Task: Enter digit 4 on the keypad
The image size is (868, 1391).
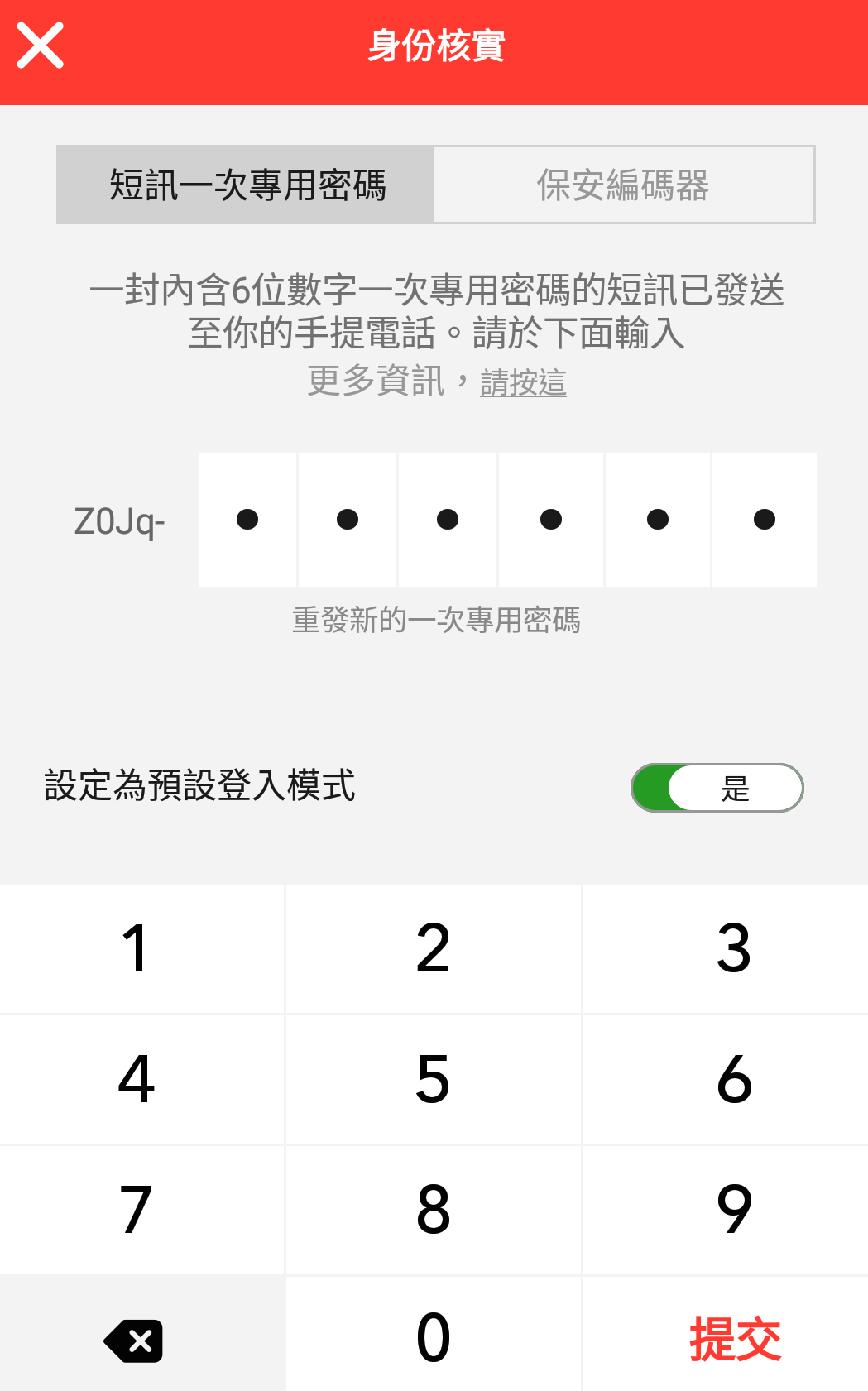Action: 137,1079
